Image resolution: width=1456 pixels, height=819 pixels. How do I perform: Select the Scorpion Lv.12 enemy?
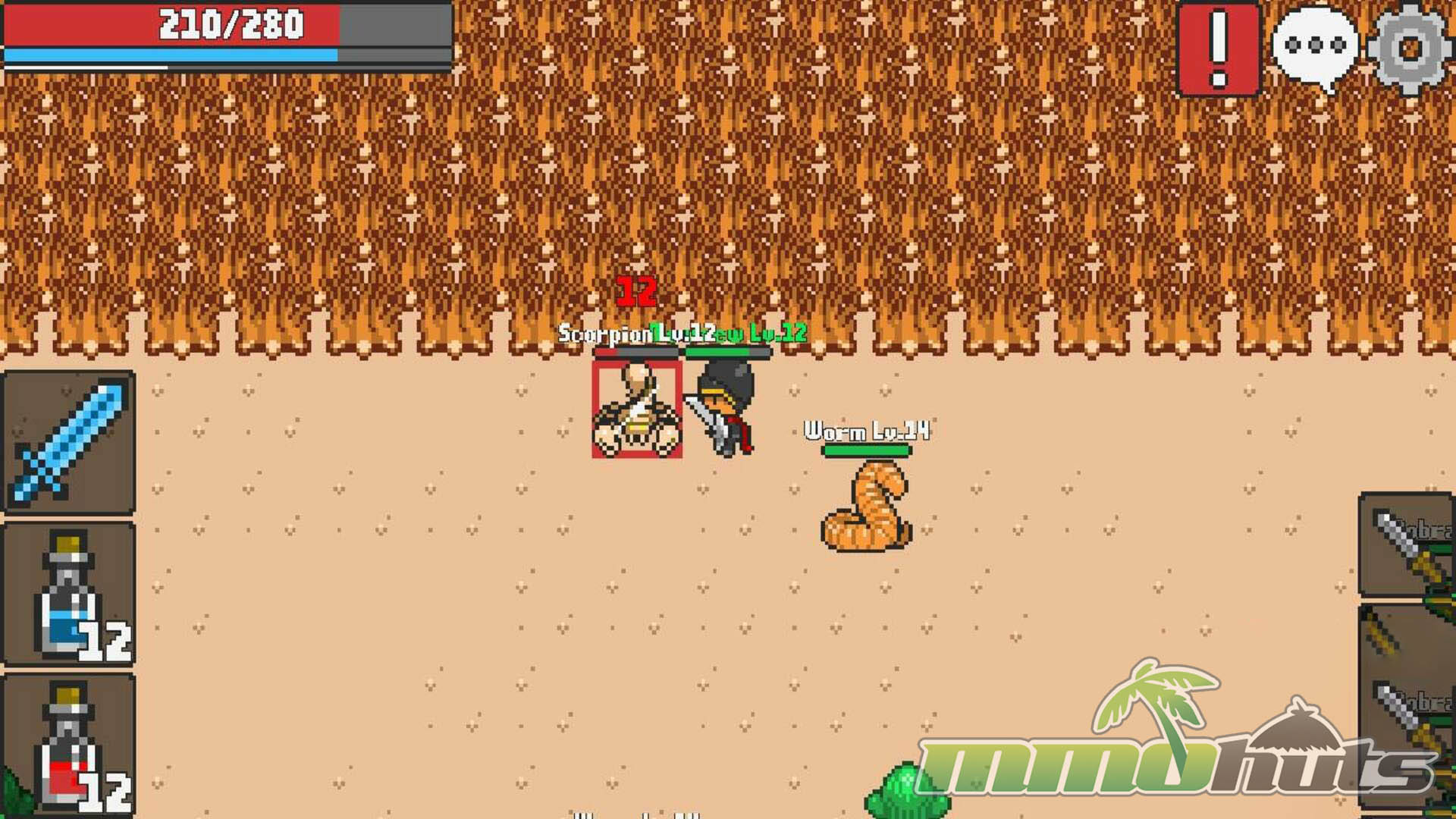pyautogui.click(x=637, y=410)
